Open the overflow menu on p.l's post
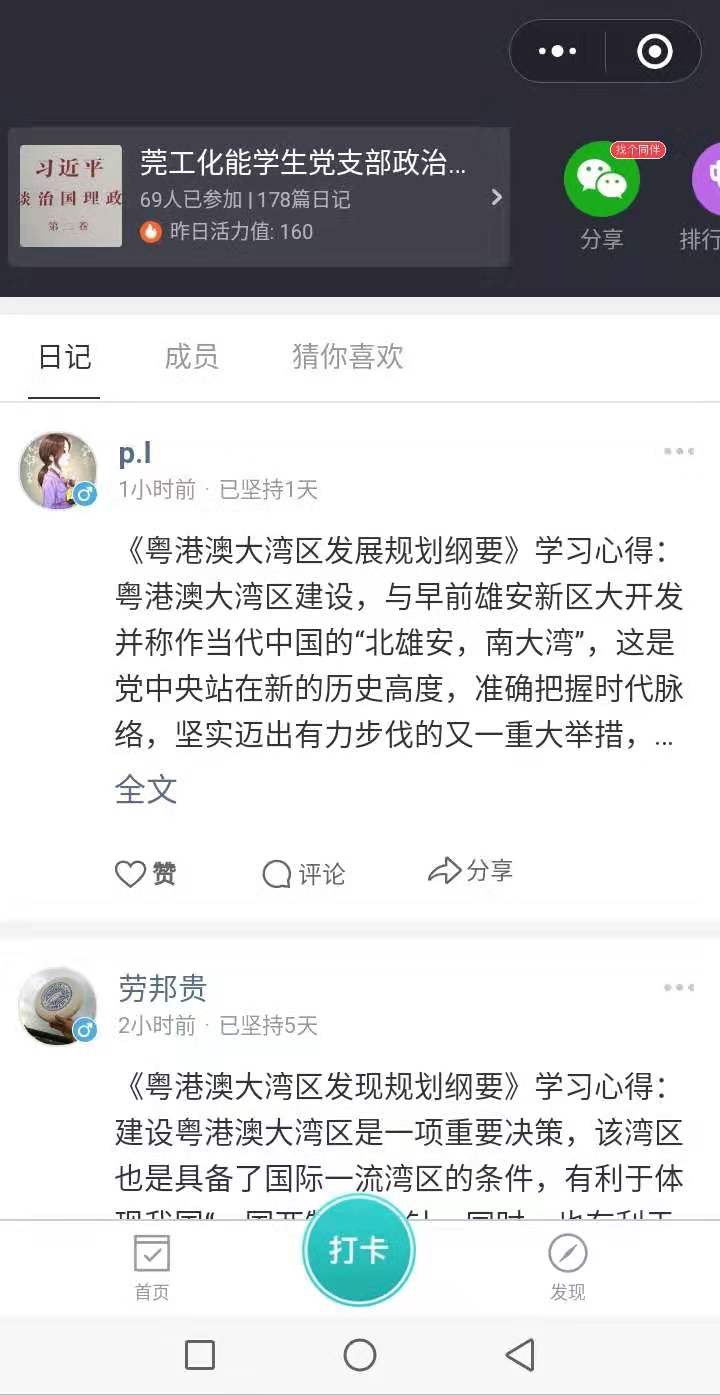 [679, 452]
